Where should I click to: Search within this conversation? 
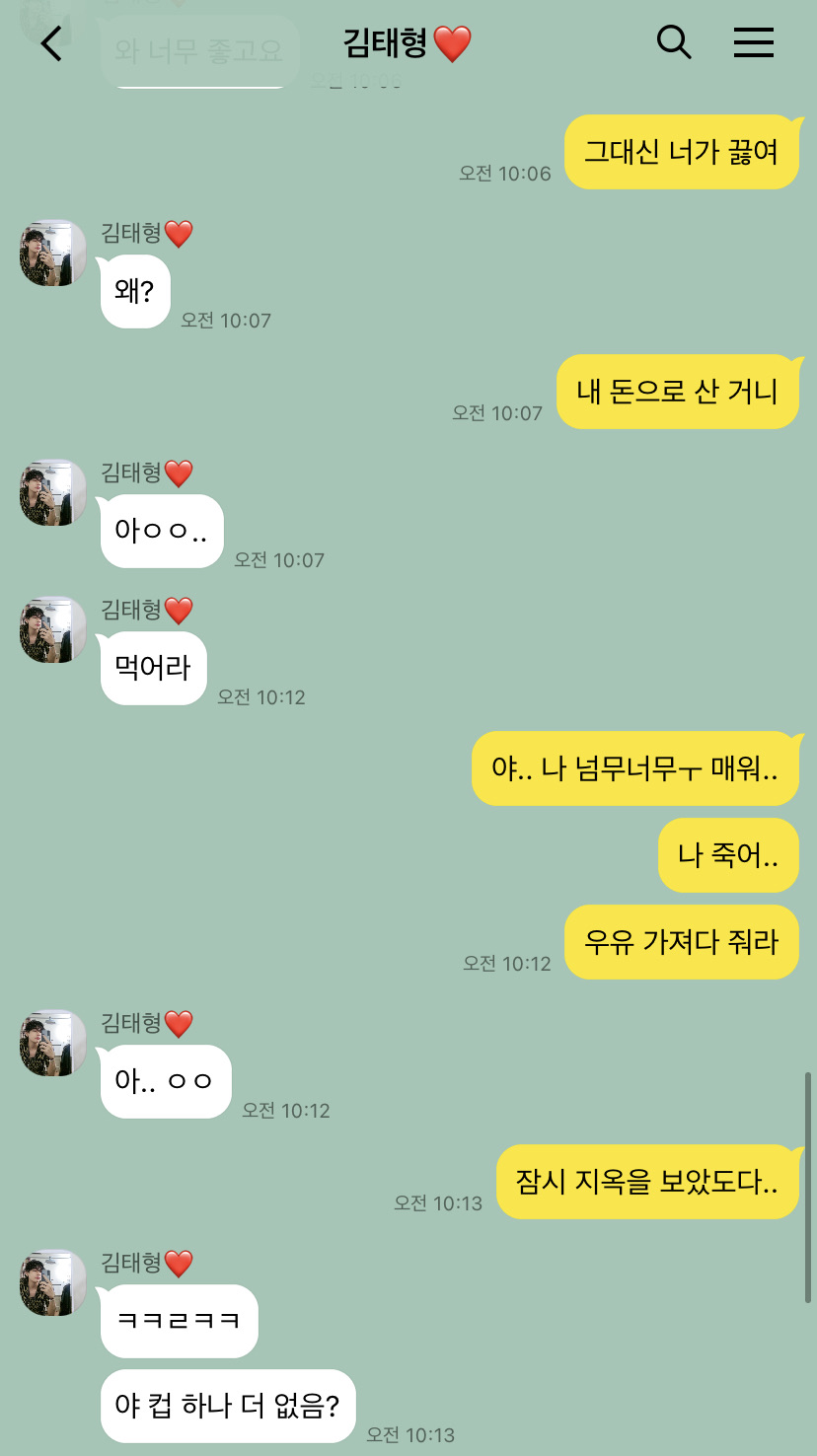pyautogui.click(x=674, y=42)
